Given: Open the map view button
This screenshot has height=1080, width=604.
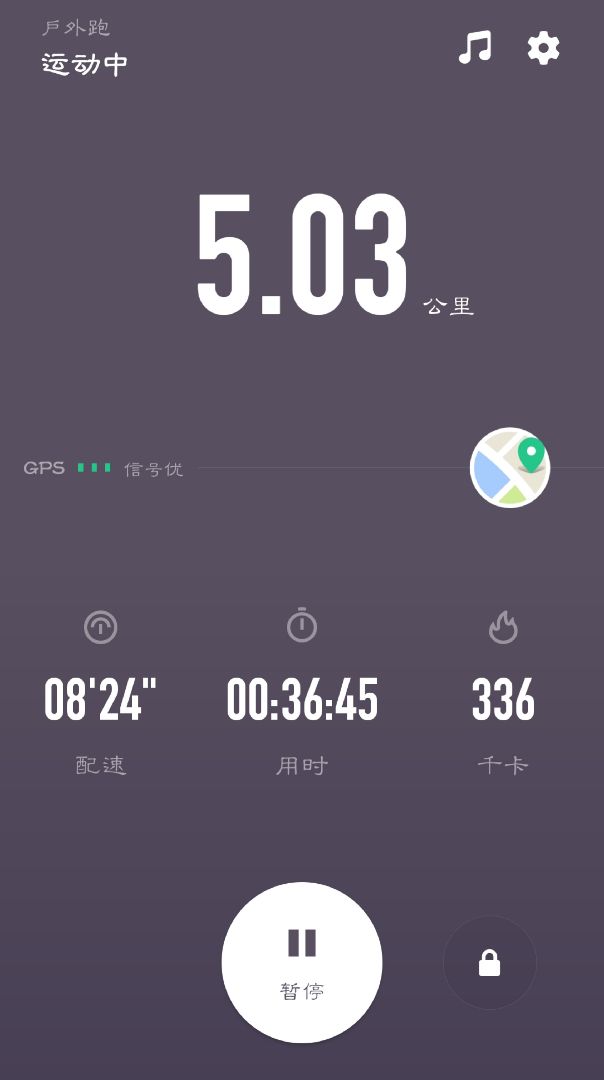Looking at the screenshot, I should 510,468.
